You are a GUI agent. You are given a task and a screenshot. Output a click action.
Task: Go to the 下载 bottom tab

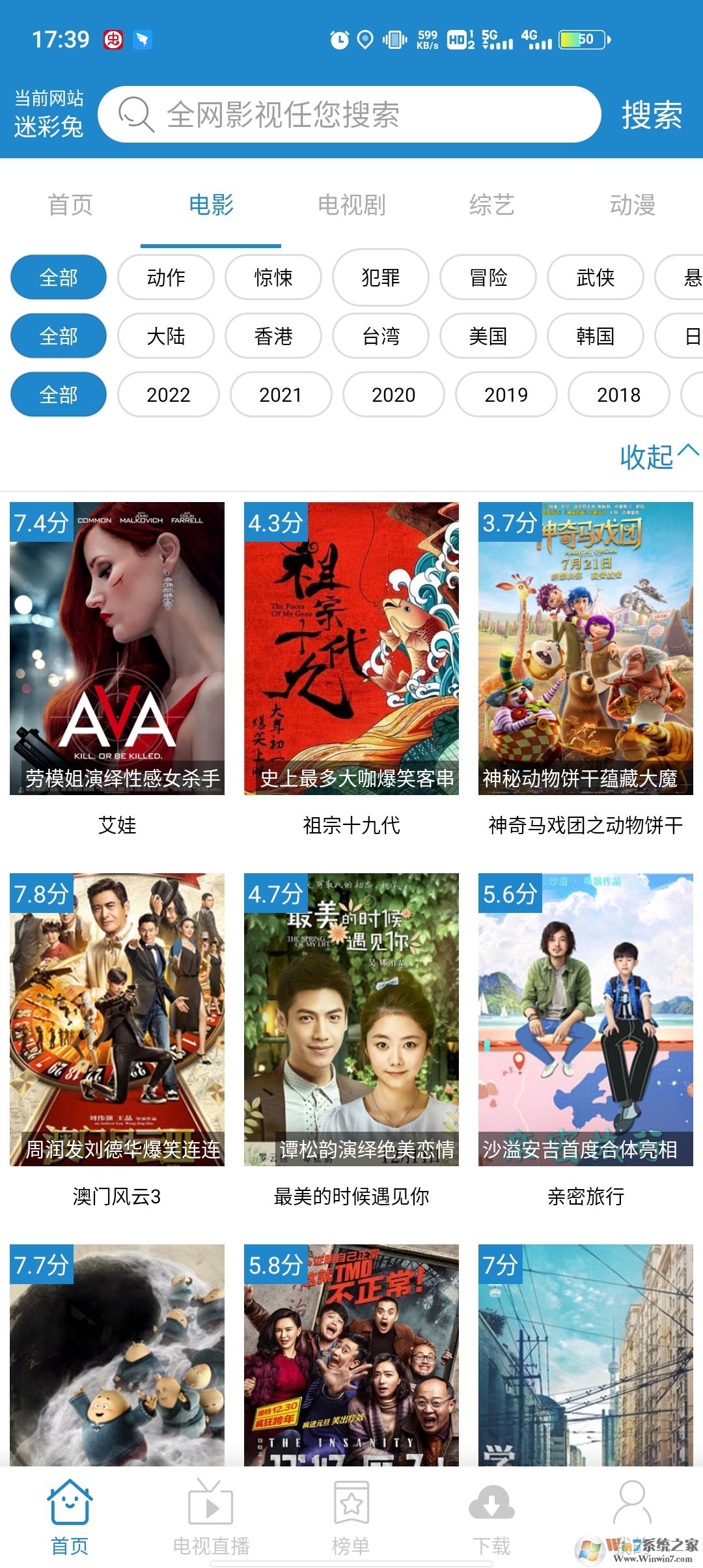click(x=491, y=1517)
